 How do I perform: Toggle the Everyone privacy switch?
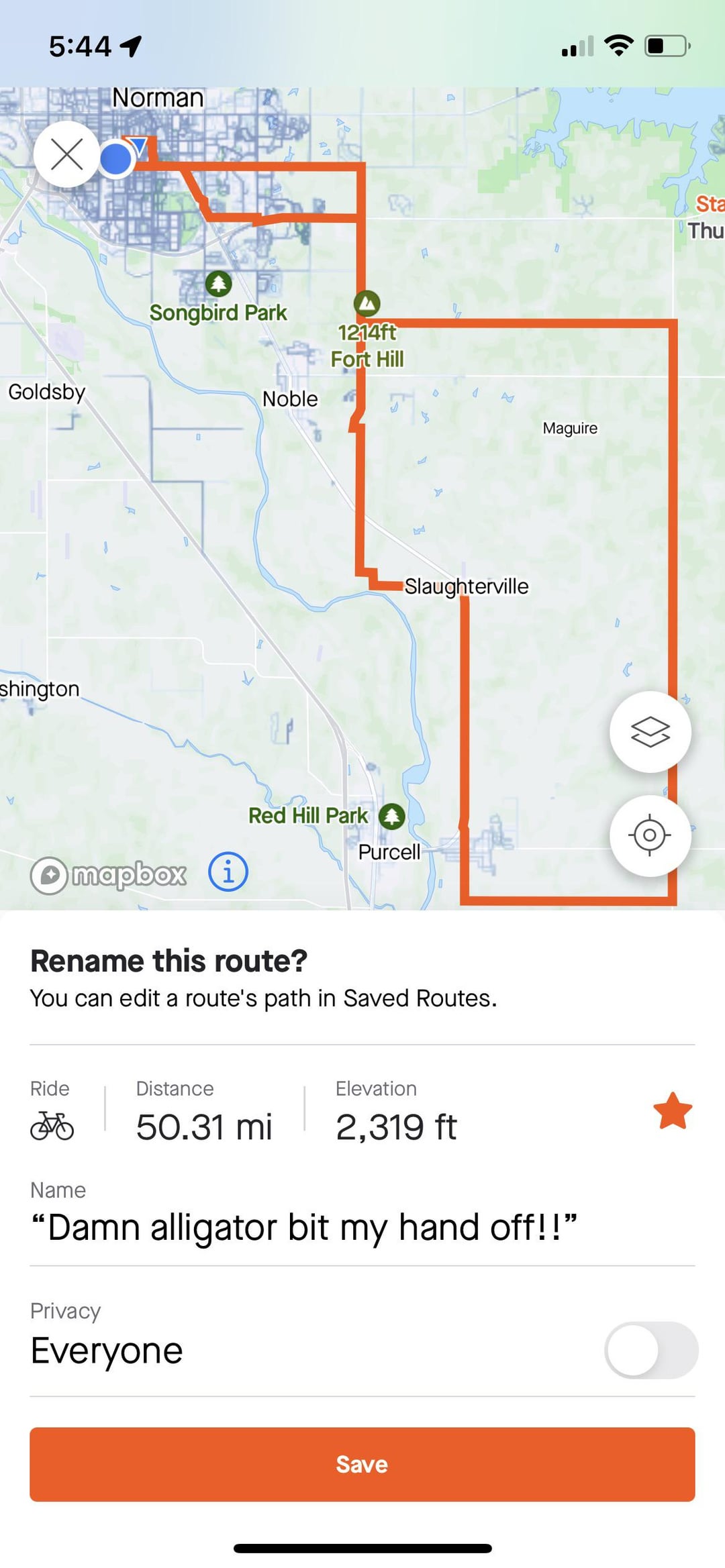pyautogui.click(x=651, y=1350)
